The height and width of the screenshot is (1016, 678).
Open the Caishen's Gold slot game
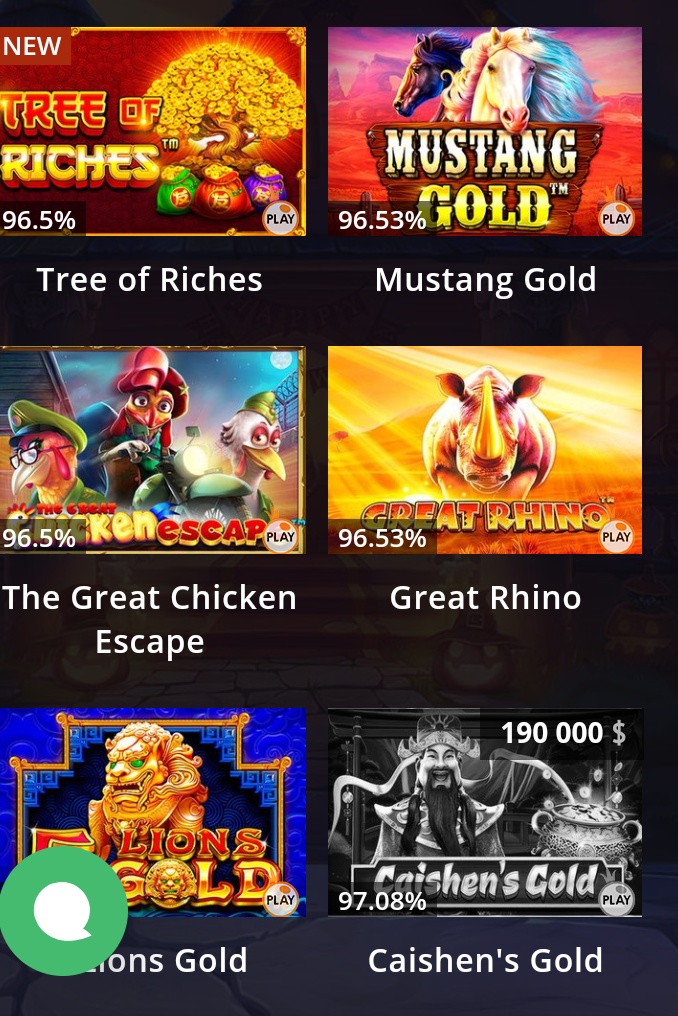pos(485,812)
